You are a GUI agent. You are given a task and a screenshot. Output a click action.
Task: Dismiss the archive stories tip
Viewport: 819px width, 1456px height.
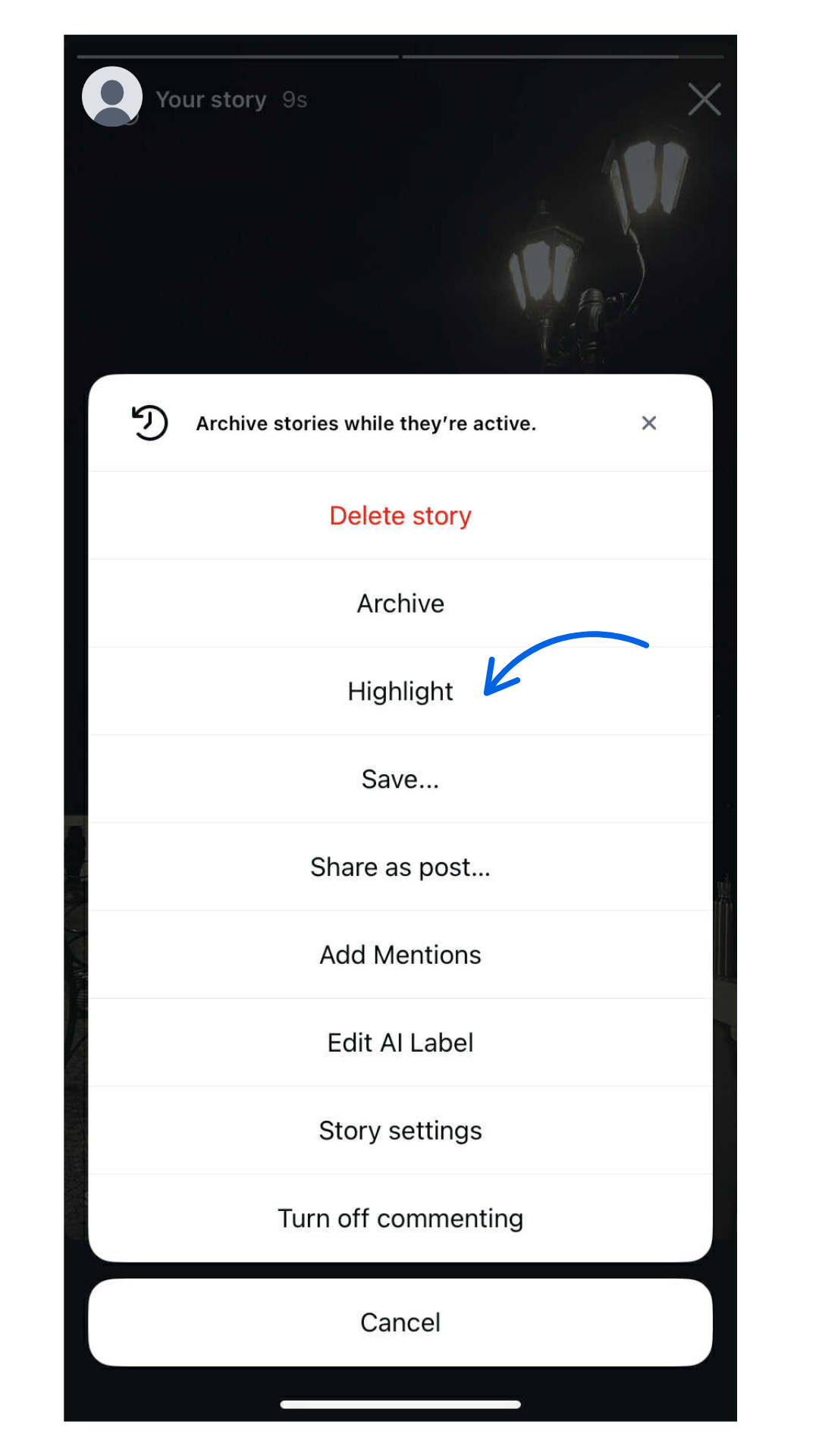[648, 423]
